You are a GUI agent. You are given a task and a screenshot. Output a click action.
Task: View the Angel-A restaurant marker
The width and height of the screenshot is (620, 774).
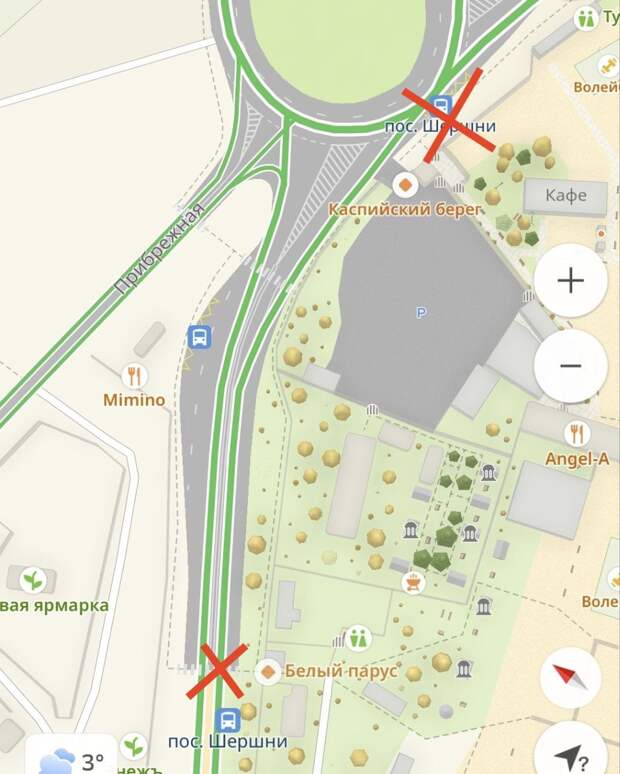click(576, 433)
